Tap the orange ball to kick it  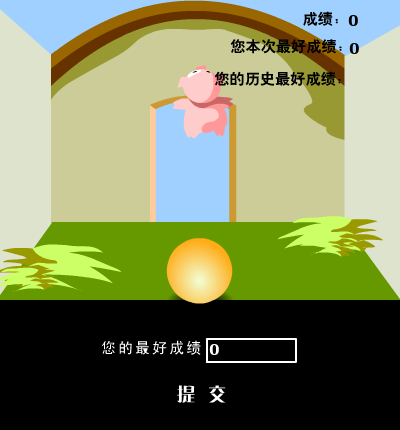[199, 271]
